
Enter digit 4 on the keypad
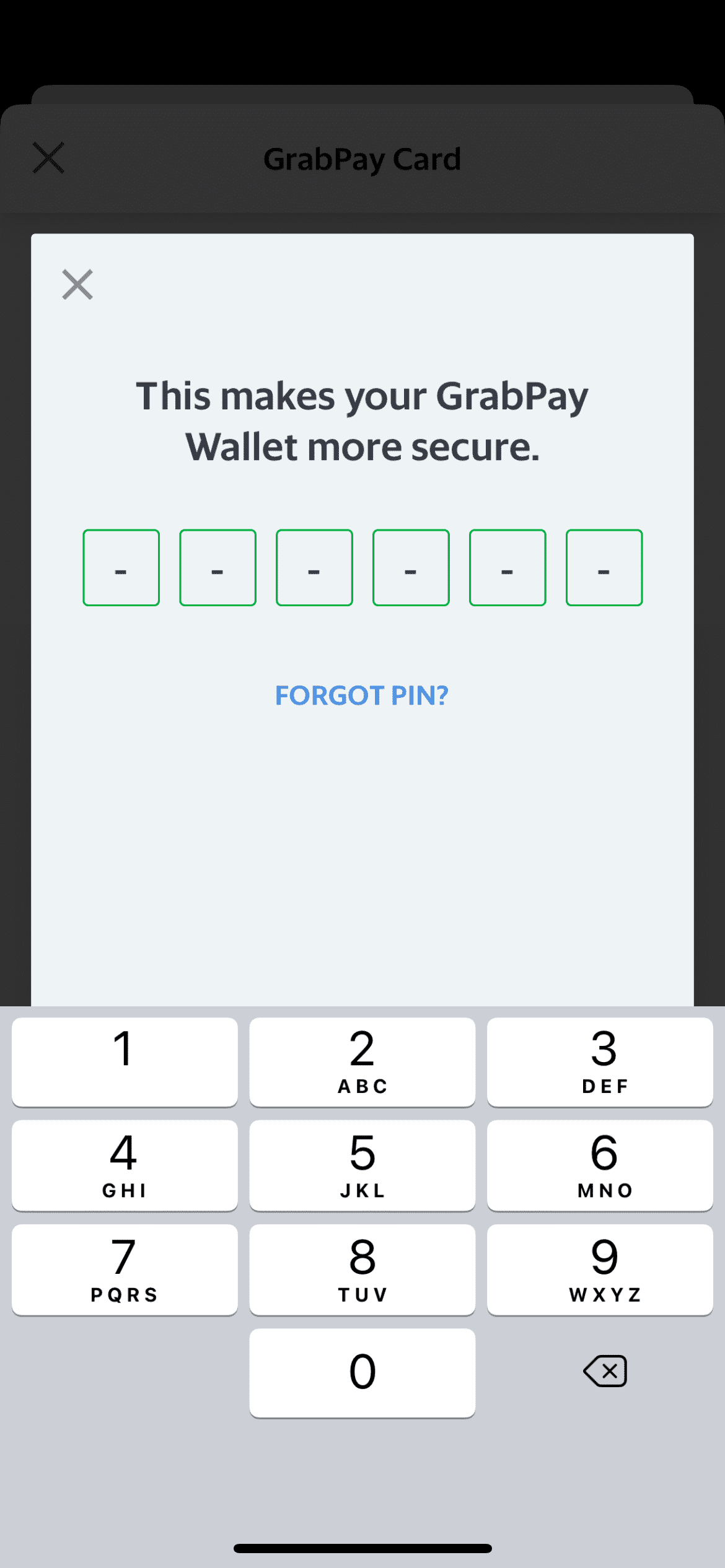[125, 1165]
